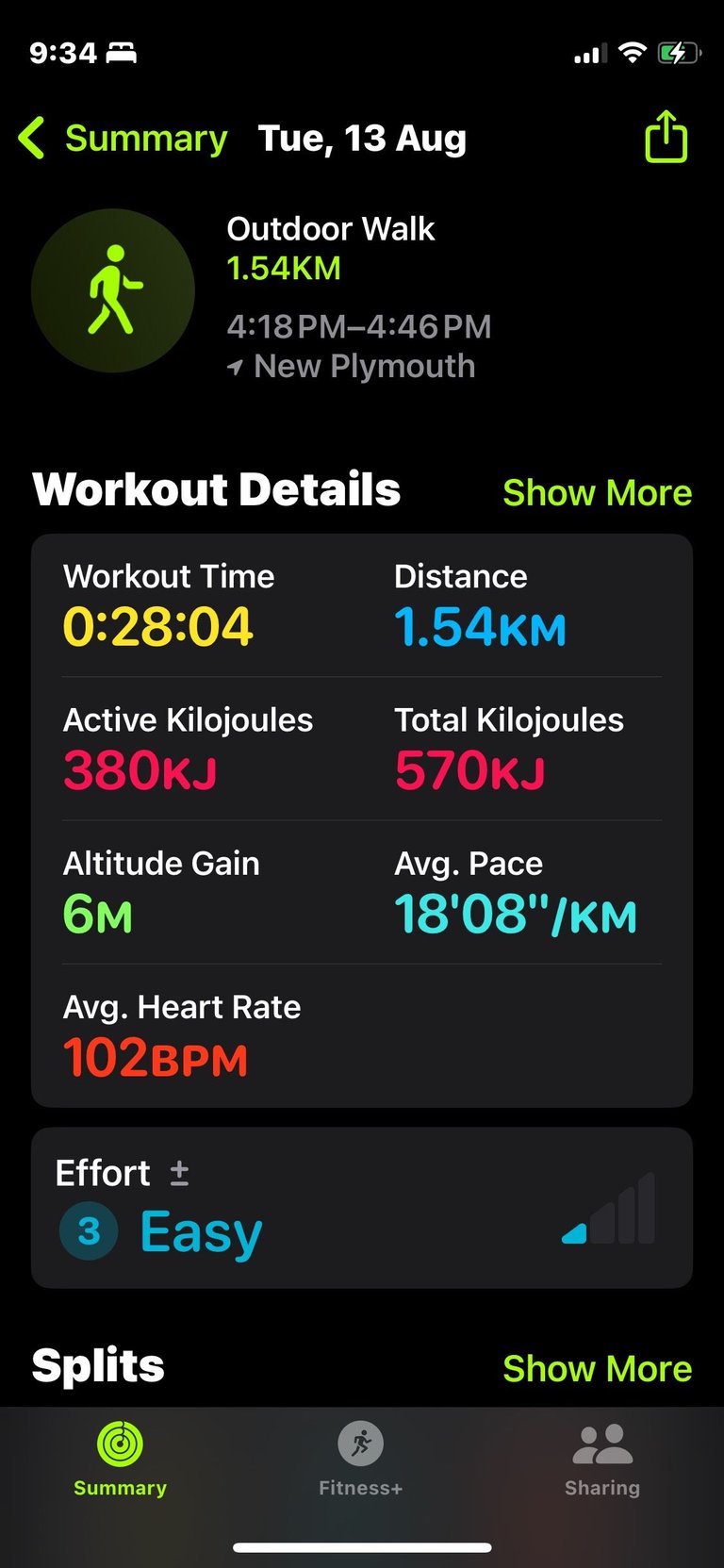
Task: Switch to the Fitness+ tab
Action: (361, 1460)
